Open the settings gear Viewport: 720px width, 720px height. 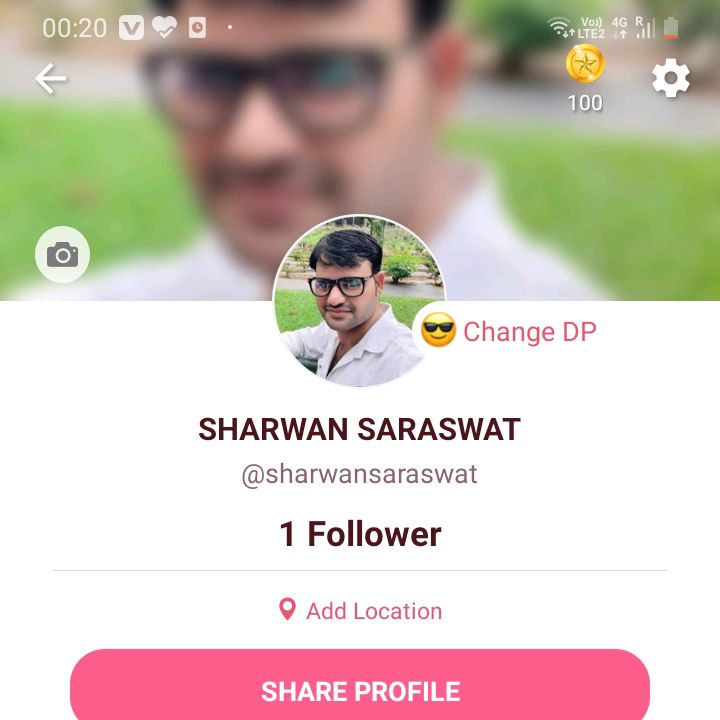click(x=670, y=78)
